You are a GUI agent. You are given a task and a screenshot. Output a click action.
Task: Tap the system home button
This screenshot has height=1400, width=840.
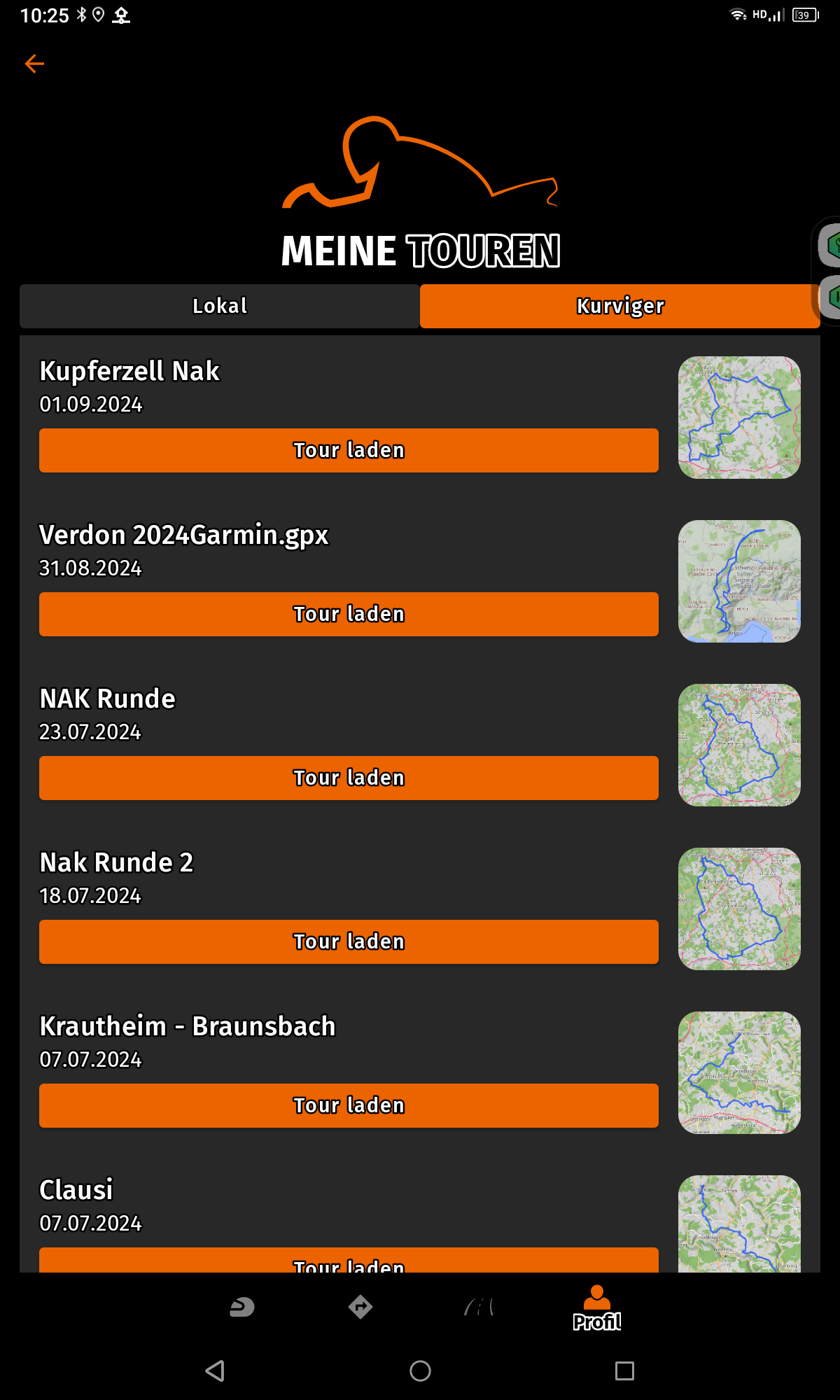coord(420,1371)
